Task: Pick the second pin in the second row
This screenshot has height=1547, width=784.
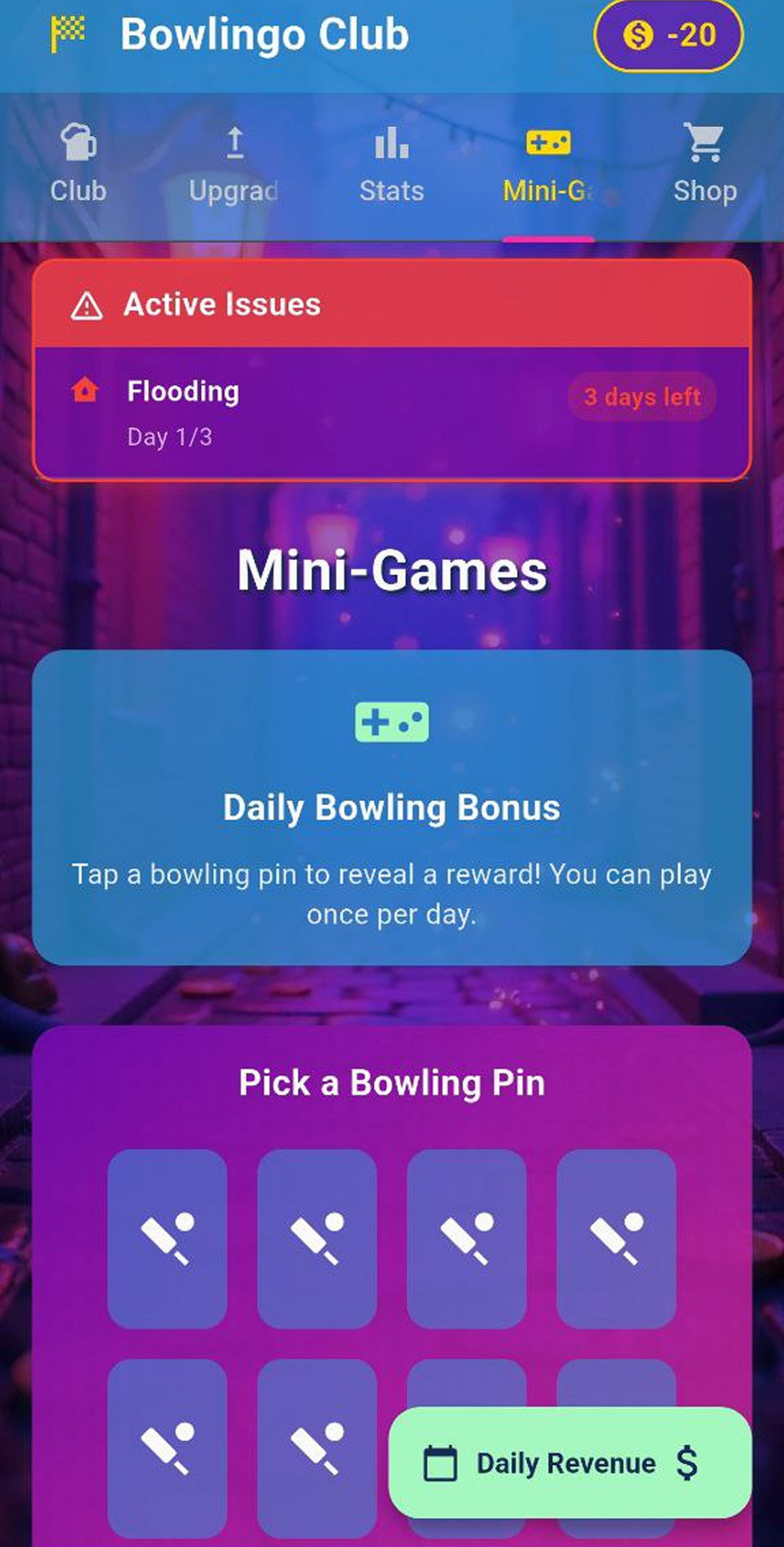Action: (x=317, y=1449)
